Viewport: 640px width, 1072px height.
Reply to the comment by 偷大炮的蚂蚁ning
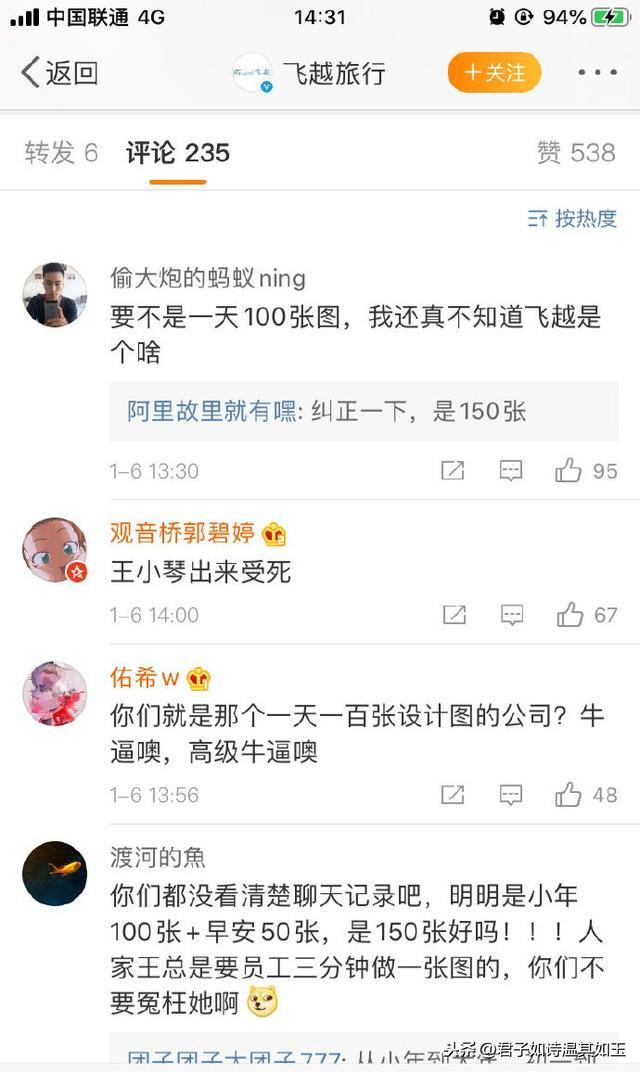point(511,470)
